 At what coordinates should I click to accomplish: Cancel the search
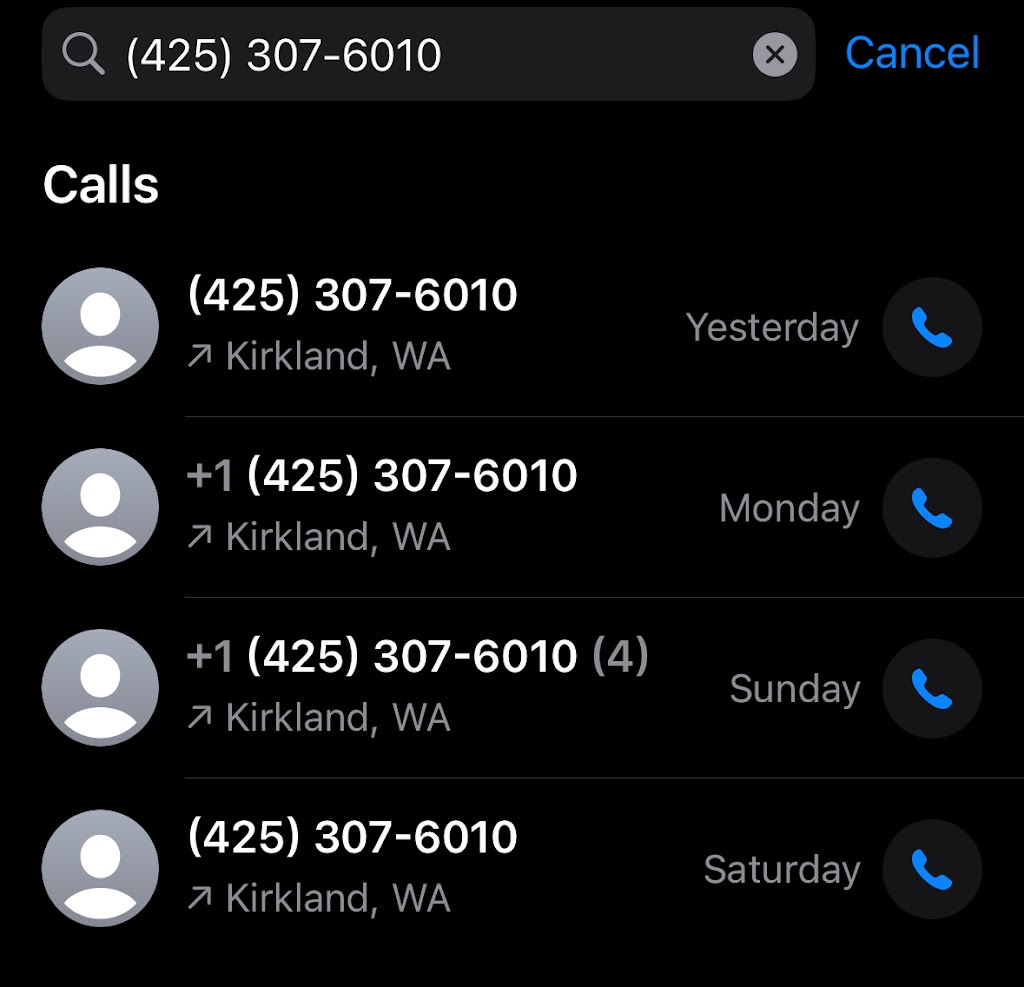911,53
